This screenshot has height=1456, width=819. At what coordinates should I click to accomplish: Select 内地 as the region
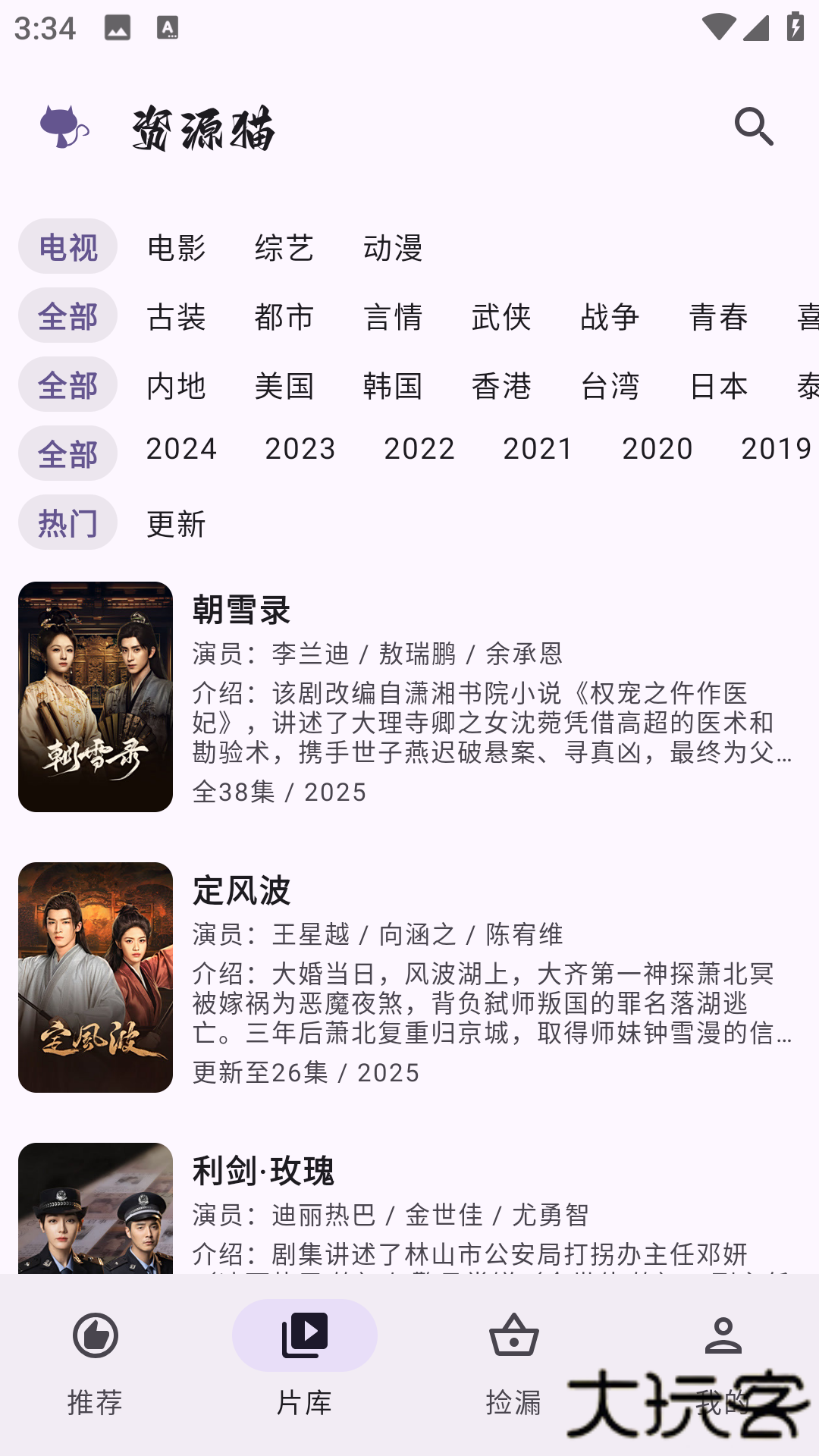[176, 385]
